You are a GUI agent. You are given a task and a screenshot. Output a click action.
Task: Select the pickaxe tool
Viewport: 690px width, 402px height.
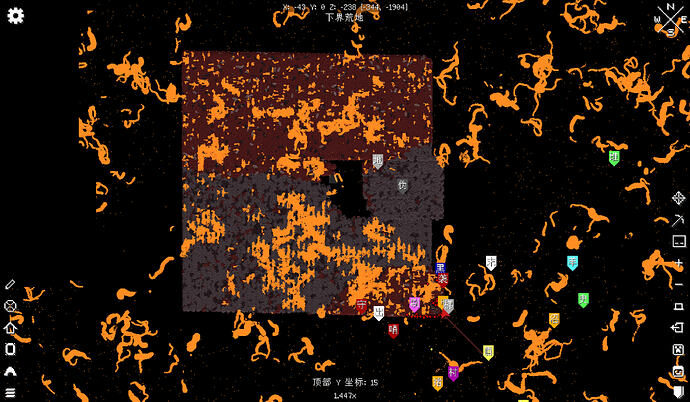[x=678, y=219]
